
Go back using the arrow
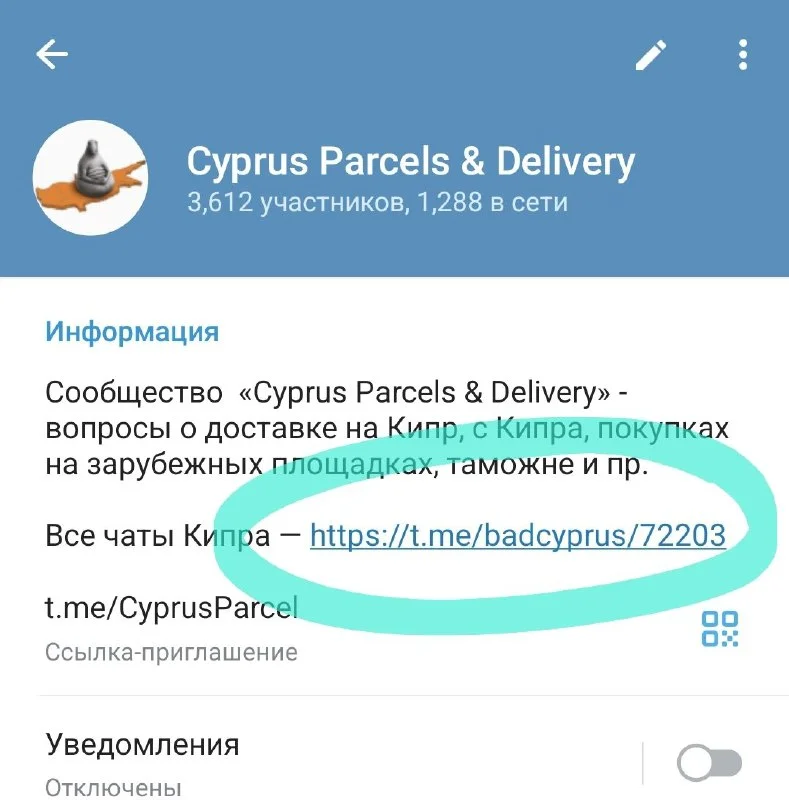tap(52, 55)
